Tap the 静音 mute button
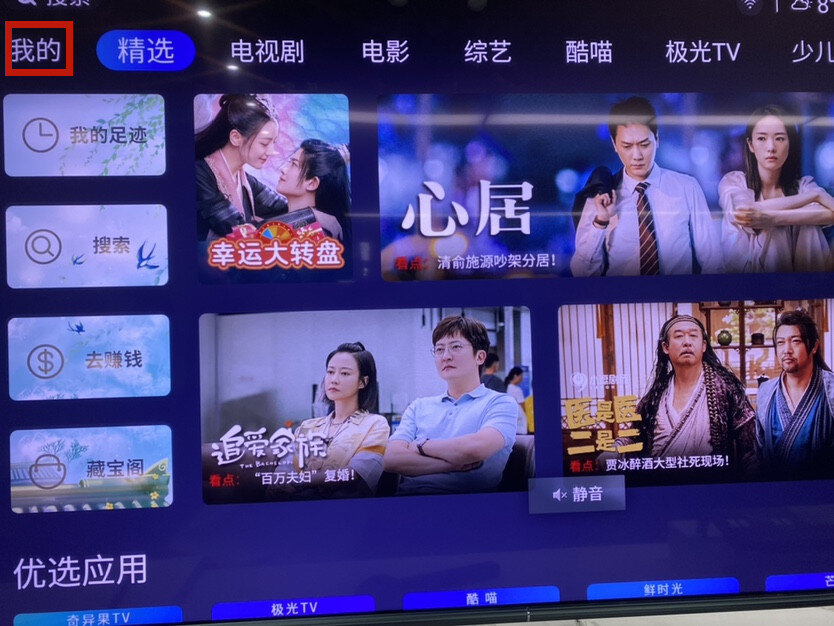Viewport: 834px width, 626px height. point(576,494)
